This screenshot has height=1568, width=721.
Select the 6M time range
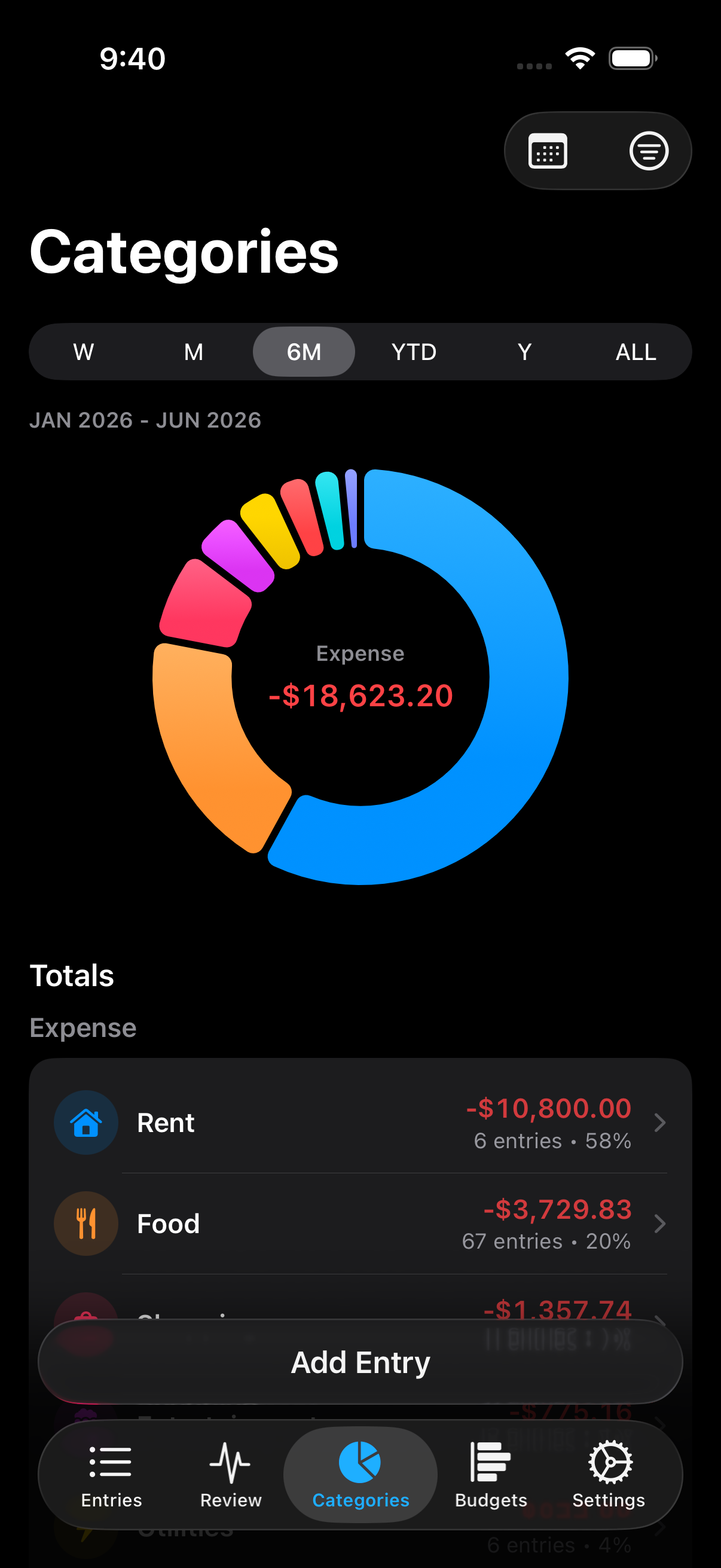[304, 352]
